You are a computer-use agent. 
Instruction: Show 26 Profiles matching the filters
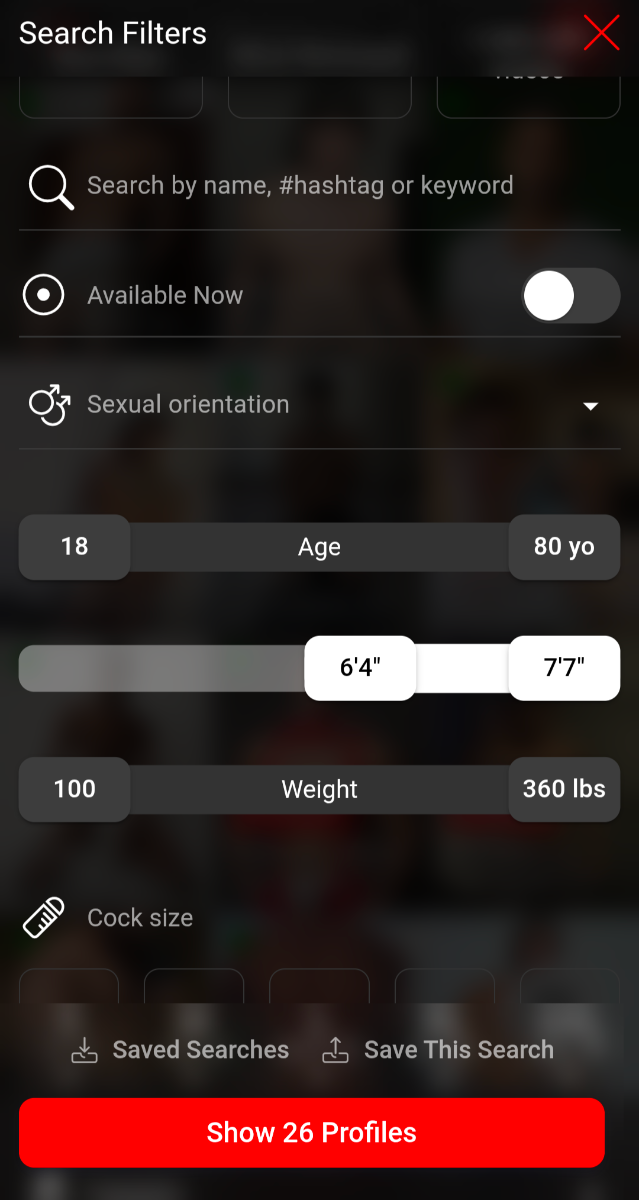click(312, 1133)
